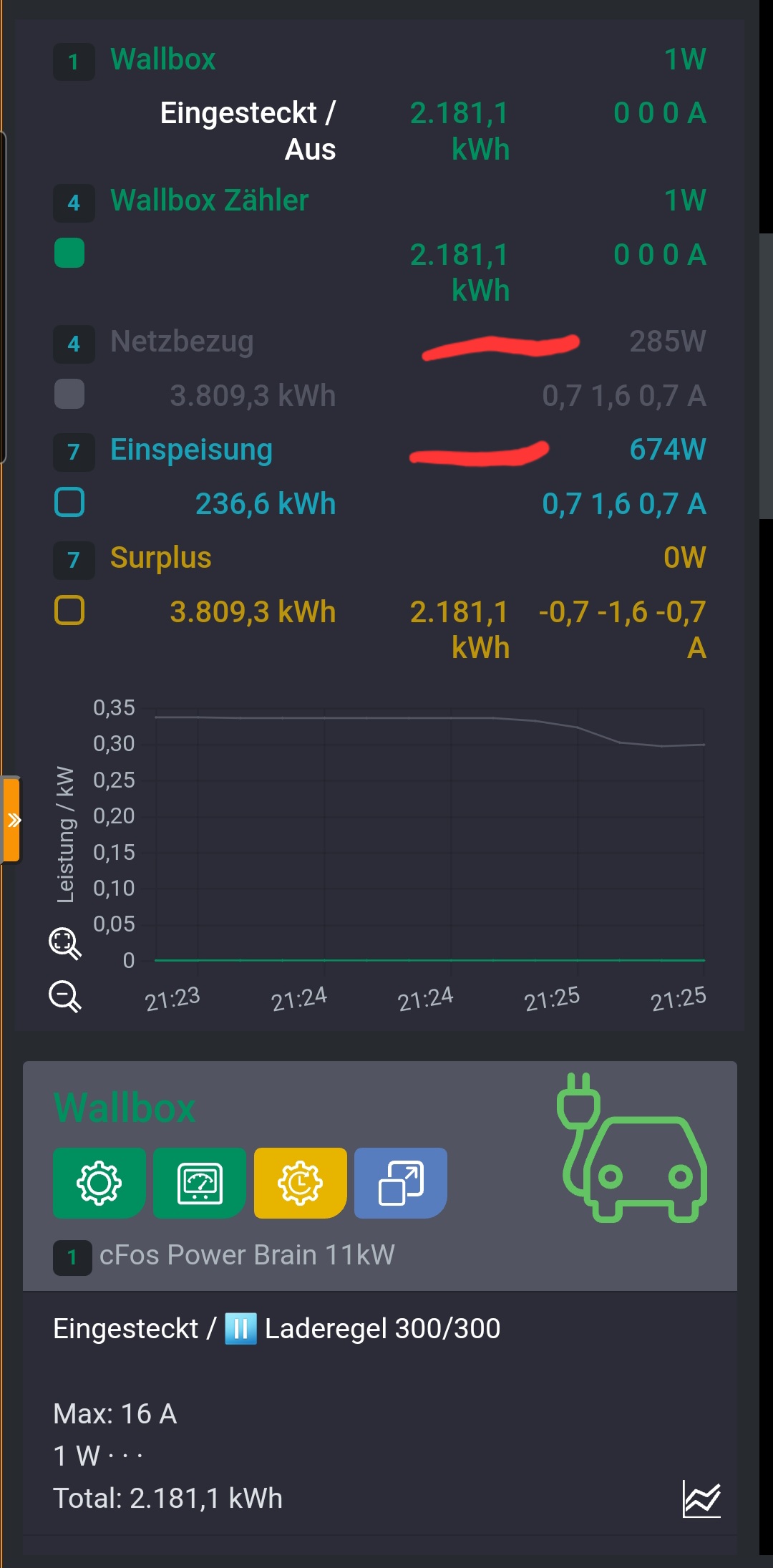Enable the Einspeisung graph checkbox
Image resolution: width=773 pixels, height=1568 pixels.
click(69, 502)
